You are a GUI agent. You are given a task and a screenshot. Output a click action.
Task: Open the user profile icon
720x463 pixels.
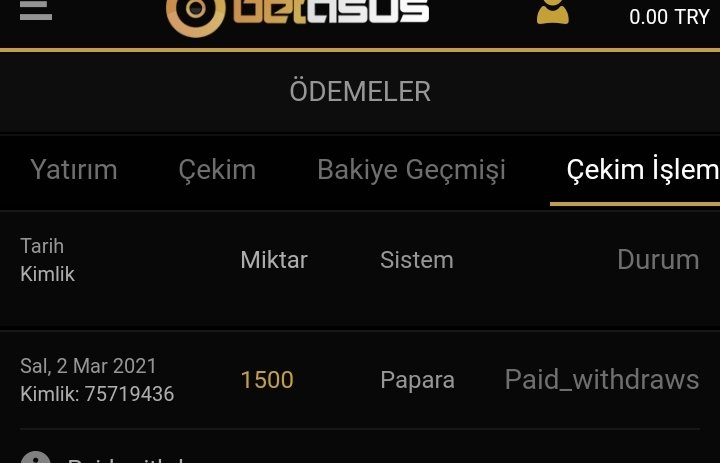pos(552,11)
